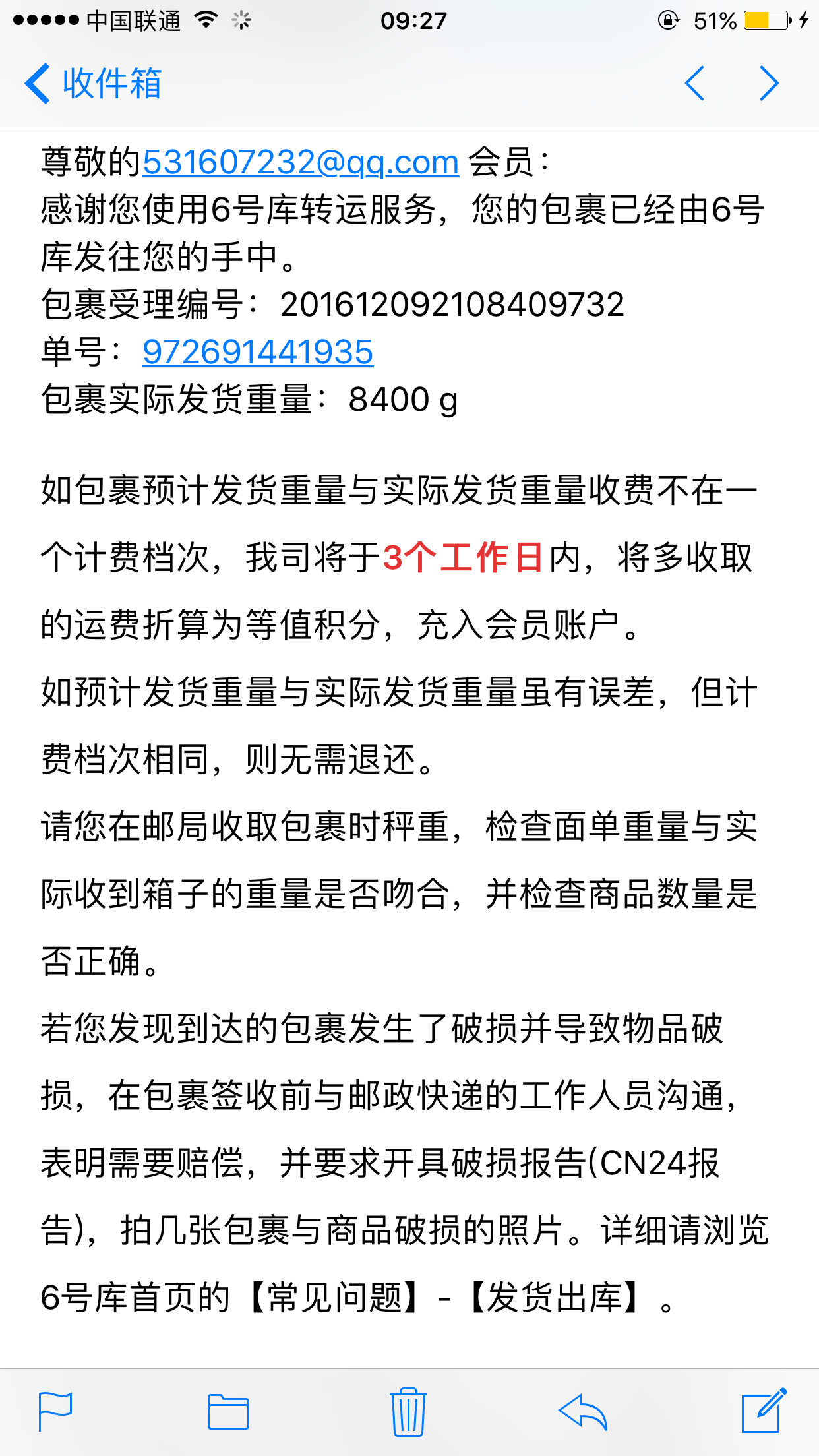Open the 531607232@qq.com email link
Screen dimensions: 819x1456
coord(301,162)
